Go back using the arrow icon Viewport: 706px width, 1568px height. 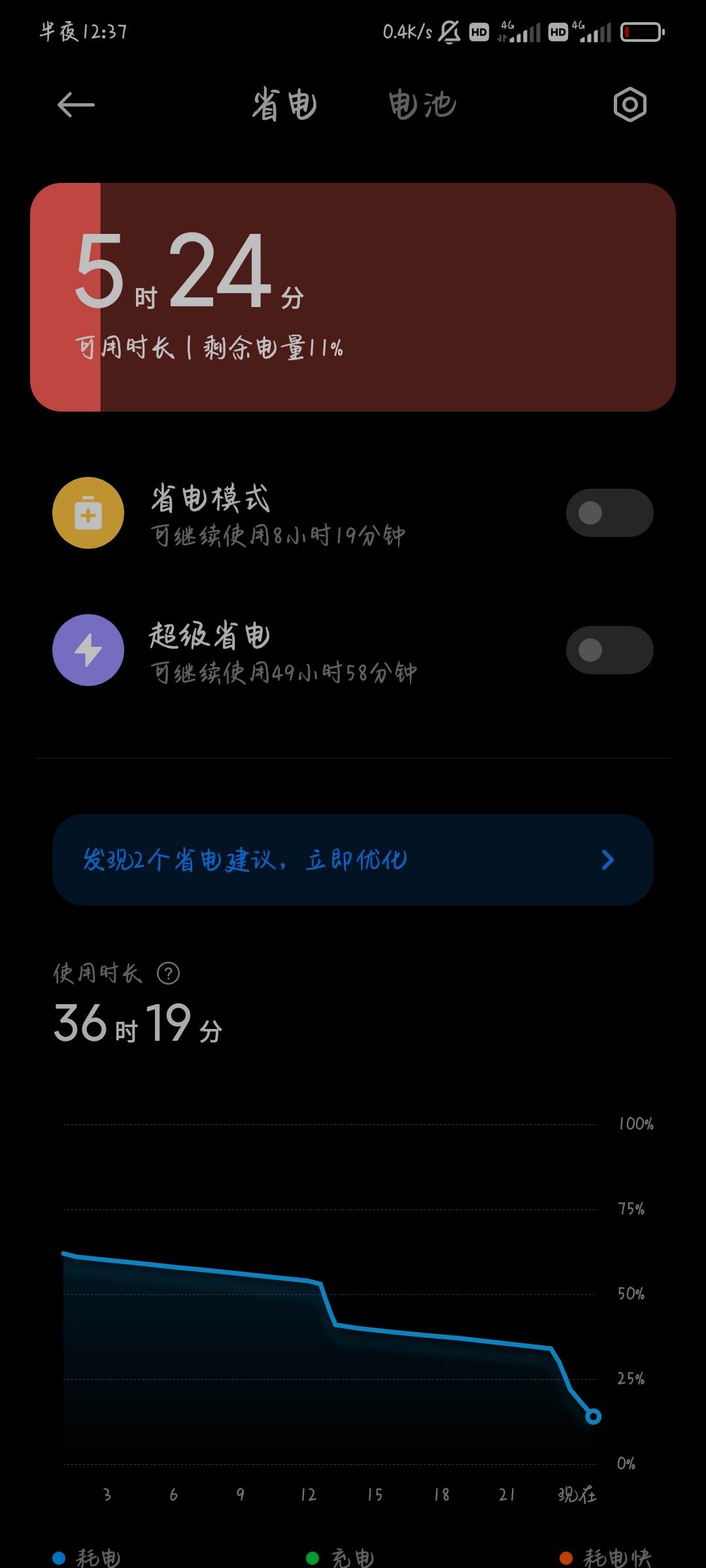pyautogui.click(x=76, y=105)
